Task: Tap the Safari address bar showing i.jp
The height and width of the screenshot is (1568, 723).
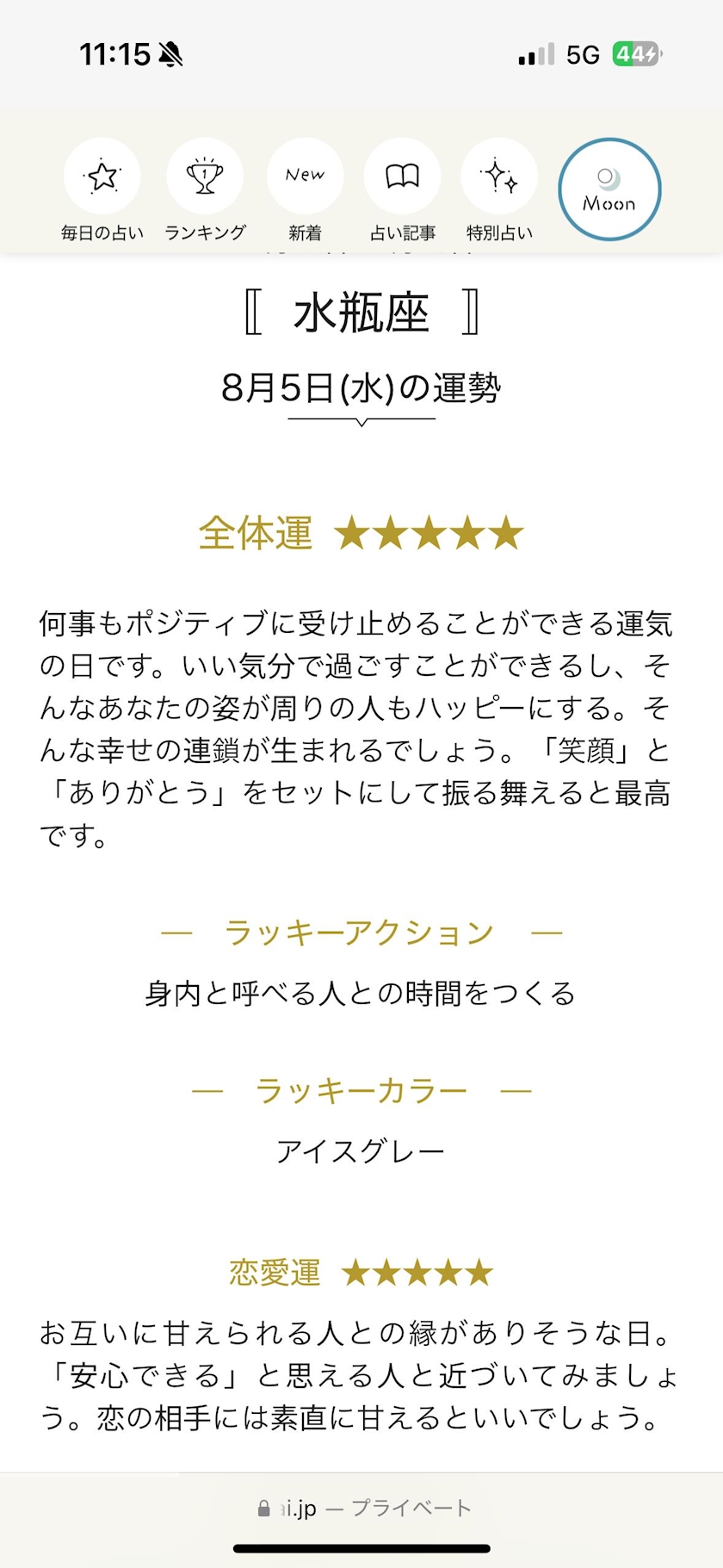Action: (361, 1508)
